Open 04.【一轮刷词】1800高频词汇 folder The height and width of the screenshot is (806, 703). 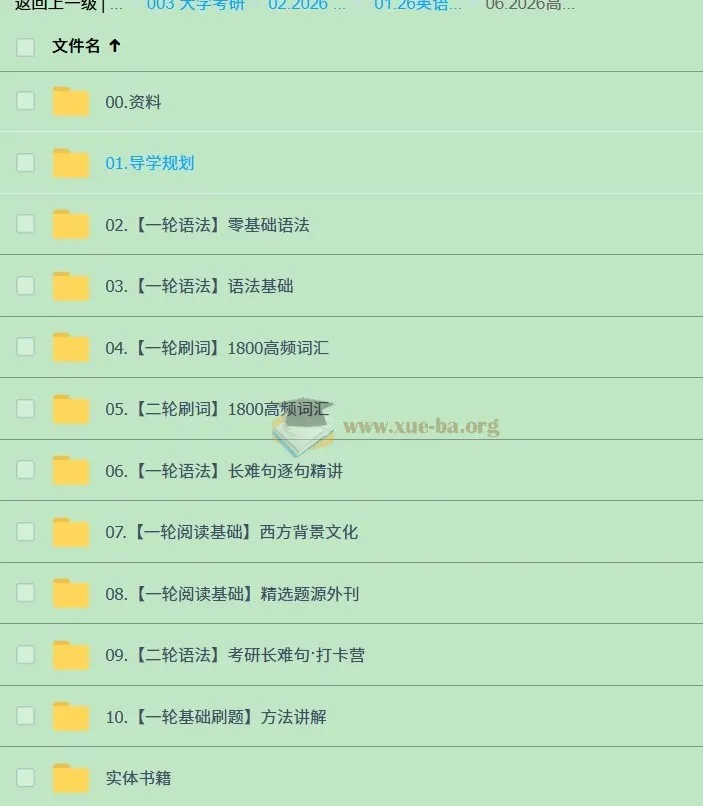[x=217, y=348]
